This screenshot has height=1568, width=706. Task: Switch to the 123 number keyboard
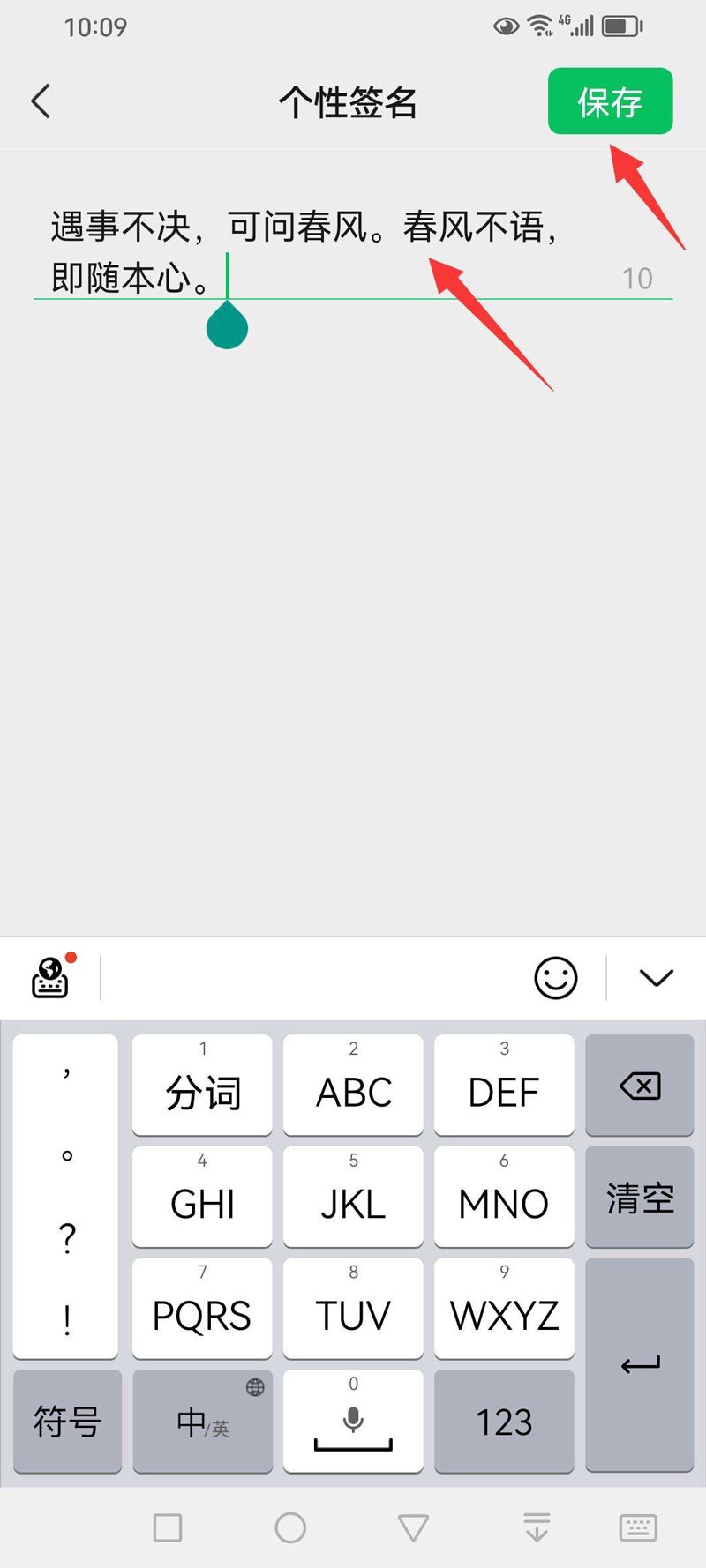[x=504, y=1422]
